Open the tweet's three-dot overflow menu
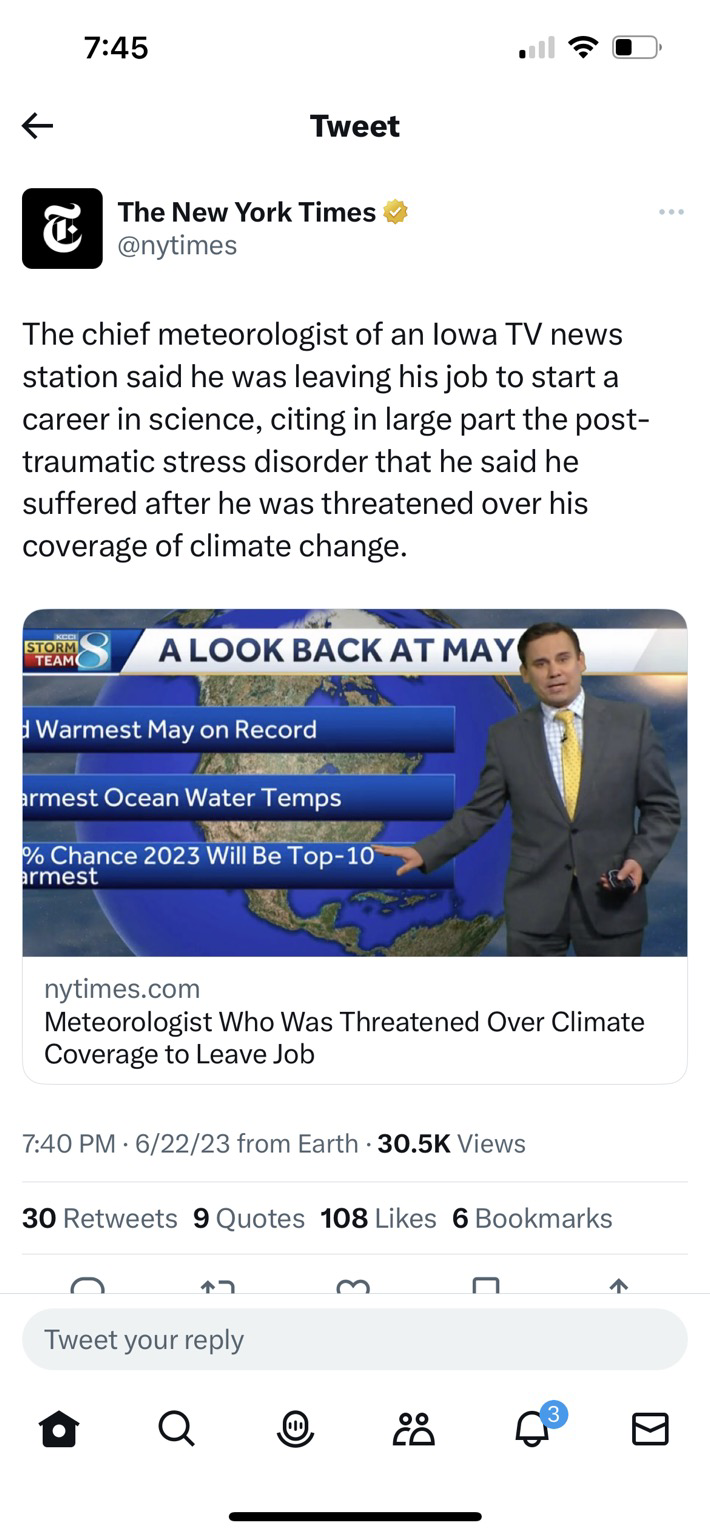This screenshot has height=1536, width=710. 672,212
